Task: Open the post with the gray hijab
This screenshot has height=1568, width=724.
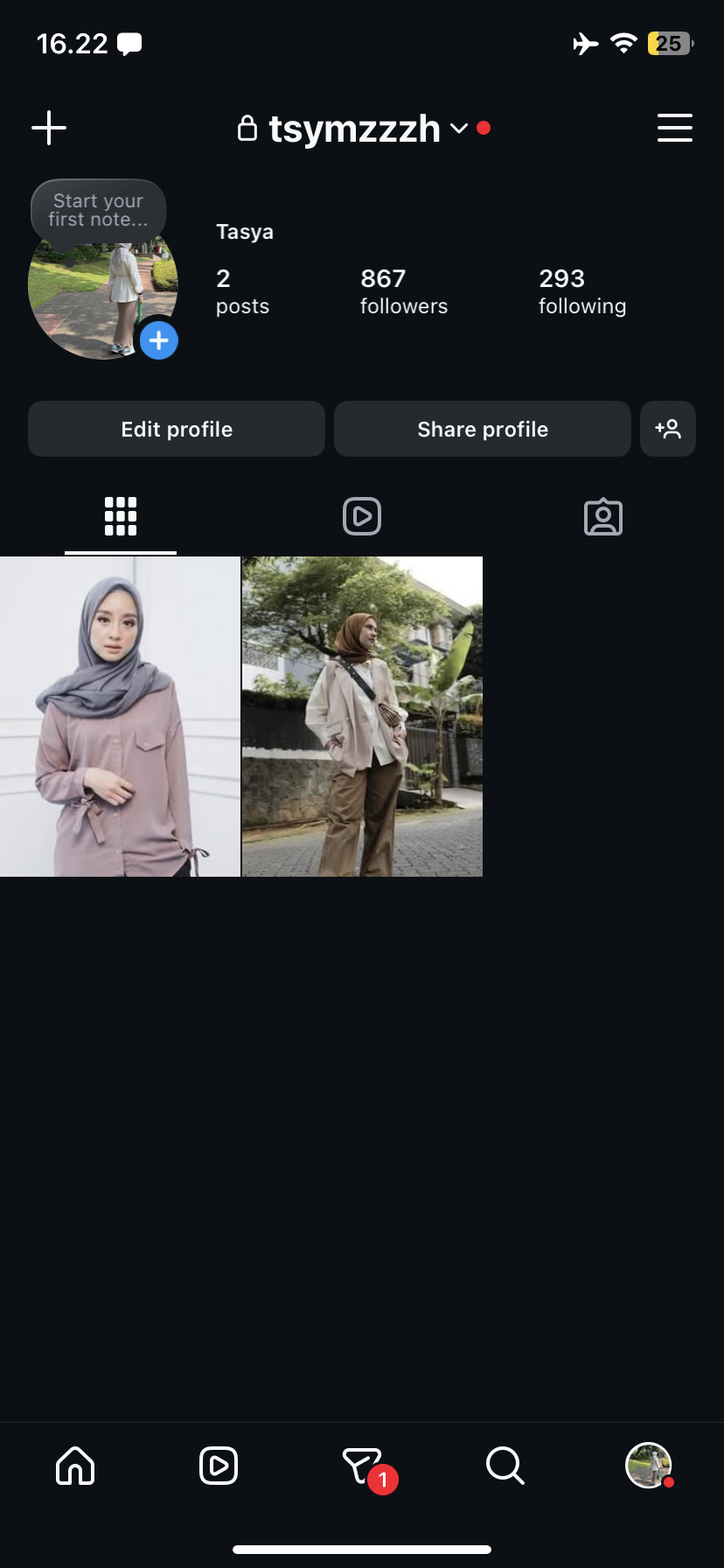Action: click(120, 717)
